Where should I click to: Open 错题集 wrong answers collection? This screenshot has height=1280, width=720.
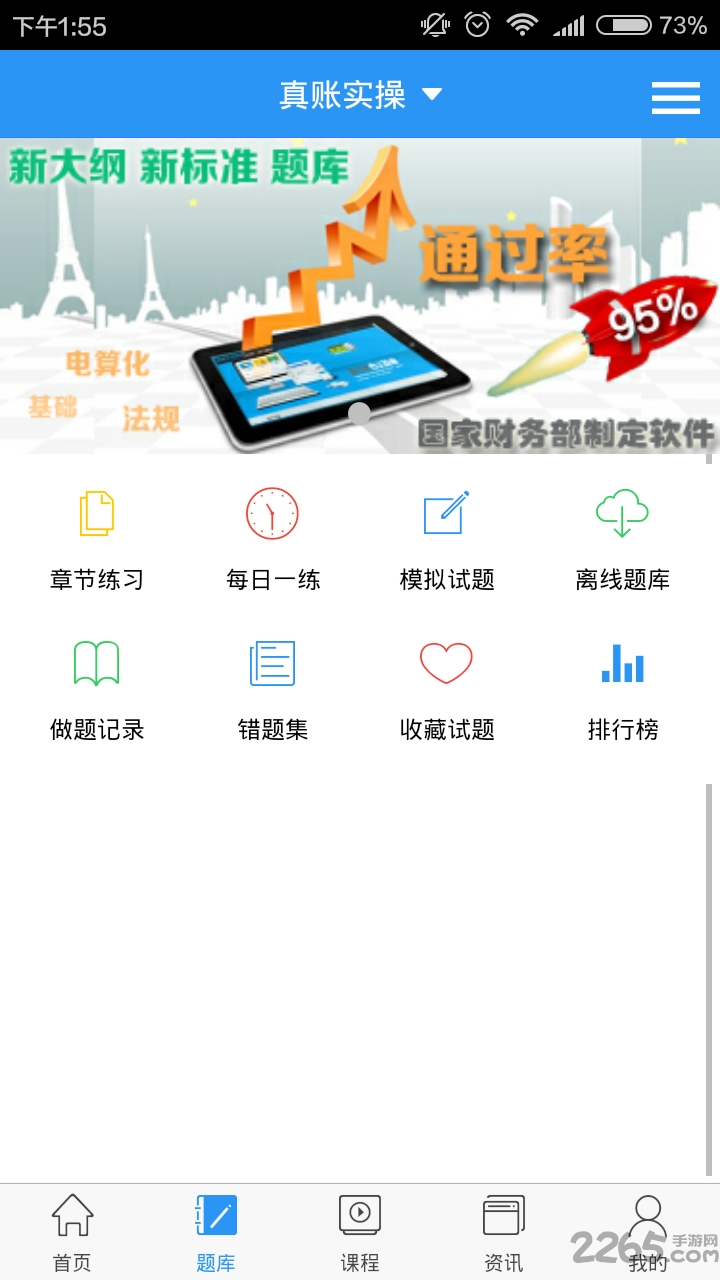coord(272,690)
